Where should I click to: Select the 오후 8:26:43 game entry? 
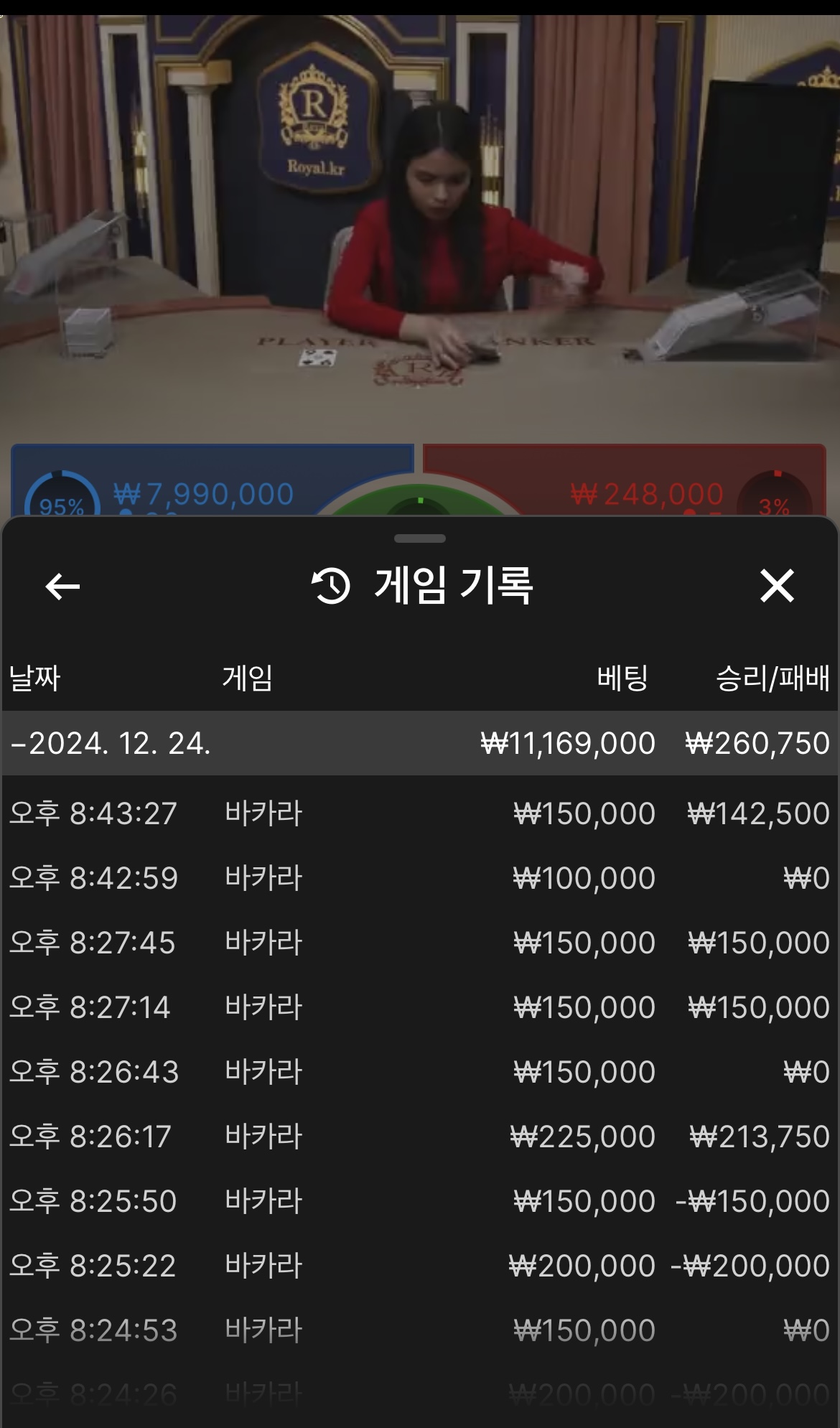419,1072
